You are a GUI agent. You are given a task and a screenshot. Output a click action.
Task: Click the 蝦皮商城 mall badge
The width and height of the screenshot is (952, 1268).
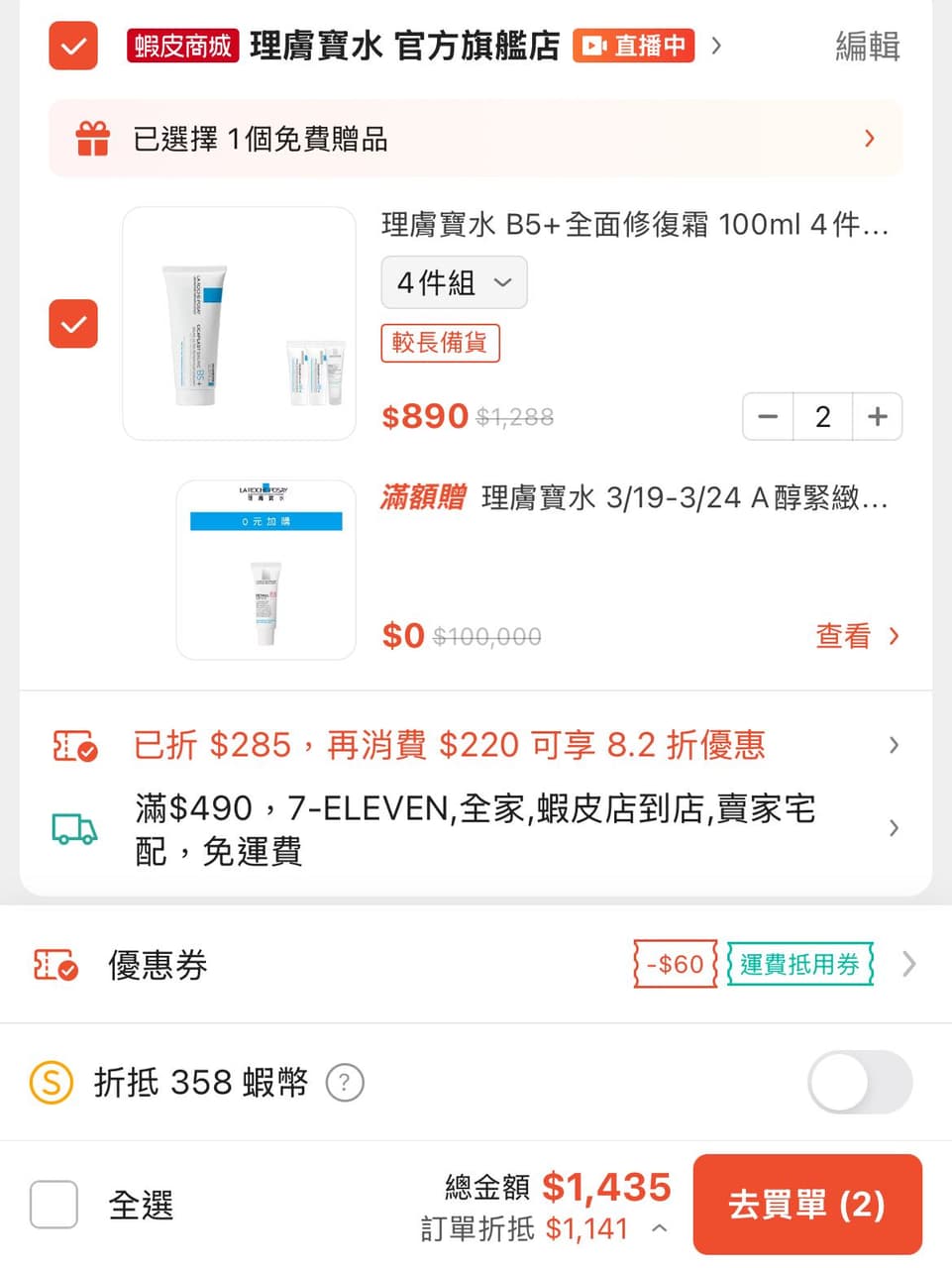point(182,45)
